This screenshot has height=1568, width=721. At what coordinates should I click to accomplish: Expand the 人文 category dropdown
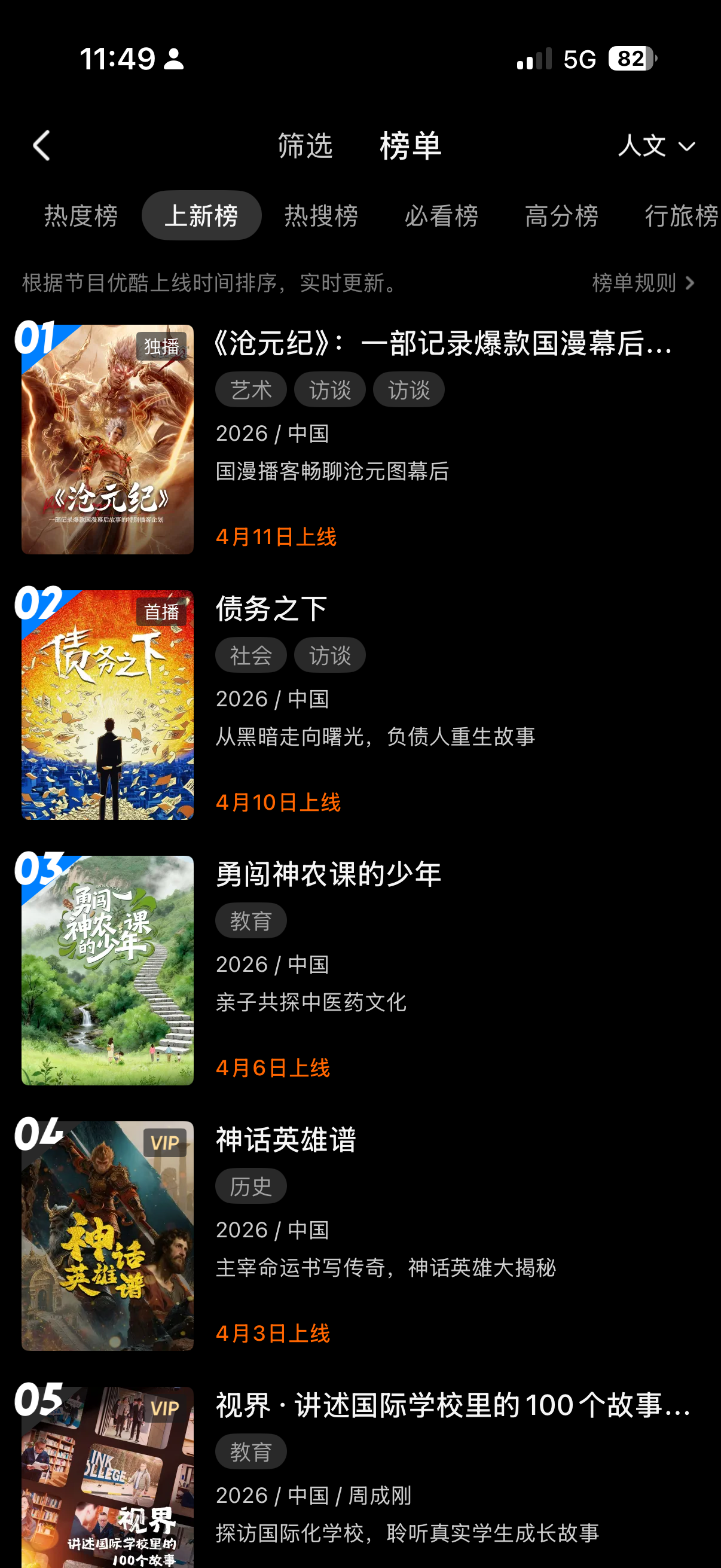click(656, 146)
